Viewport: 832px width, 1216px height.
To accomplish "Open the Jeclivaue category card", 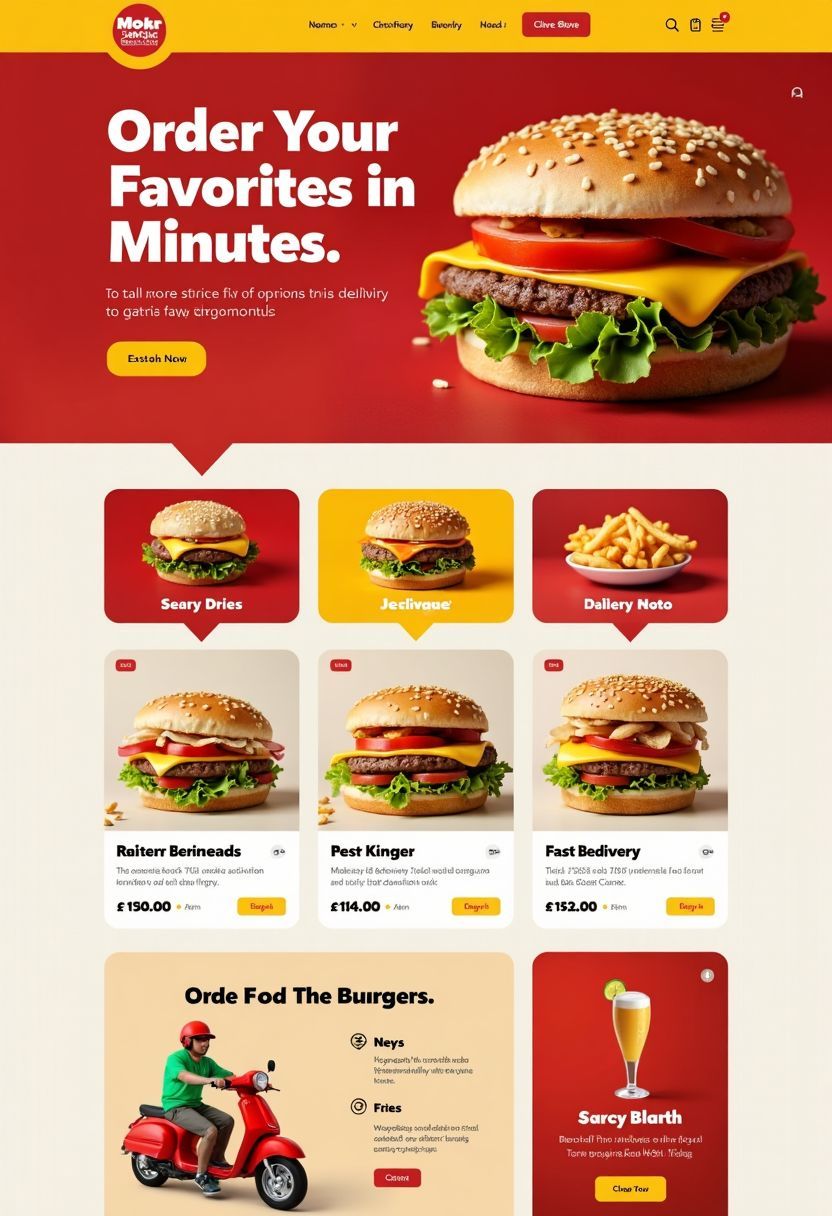I will [x=416, y=556].
